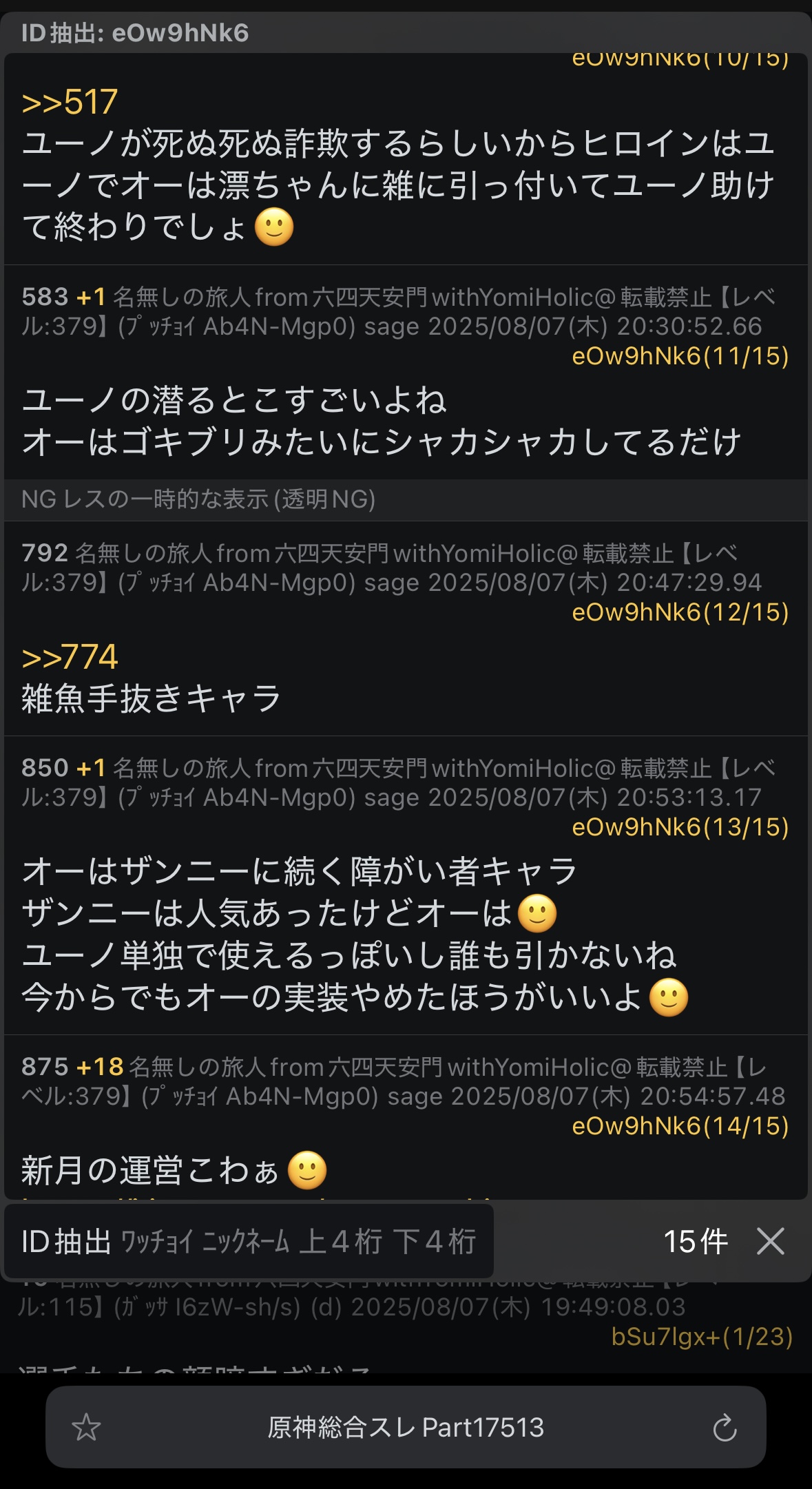
Task: Reload the thread with the refresh icon
Action: tap(725, 1428)
